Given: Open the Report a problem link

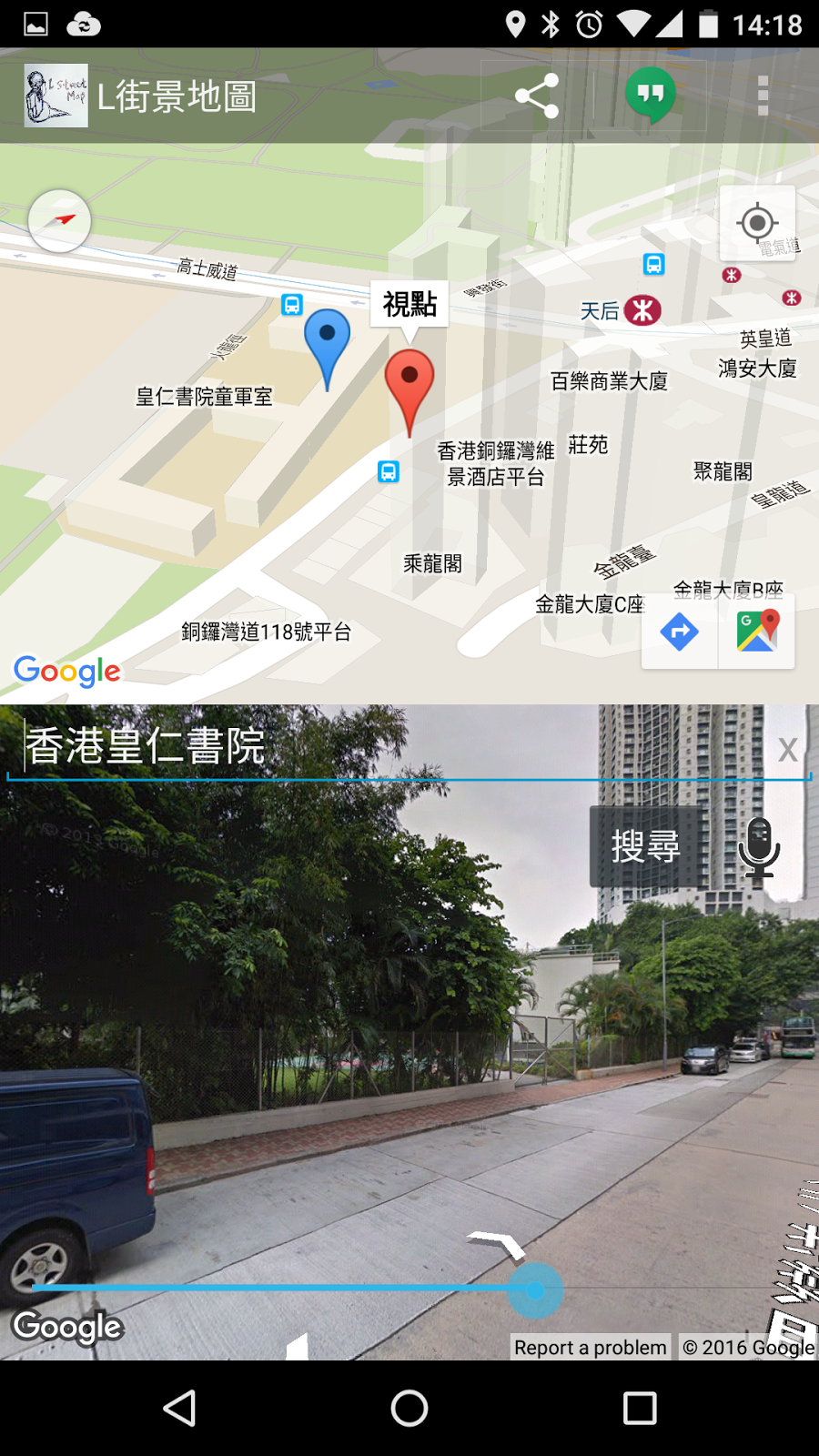Looking at the screenshot, I should (x=590, y=1348).
